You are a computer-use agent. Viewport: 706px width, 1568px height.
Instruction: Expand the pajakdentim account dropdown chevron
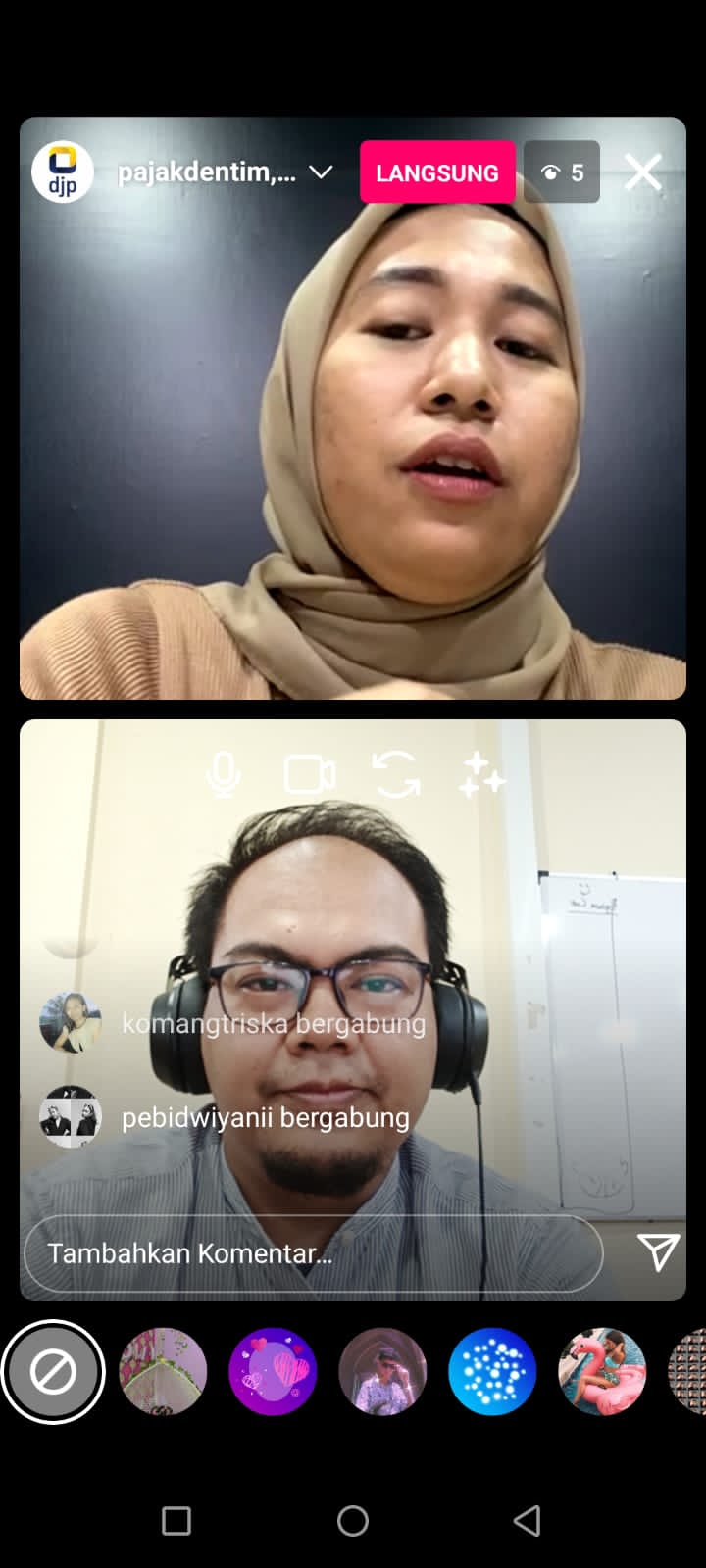pyautogui.click(x=321, y=172)
